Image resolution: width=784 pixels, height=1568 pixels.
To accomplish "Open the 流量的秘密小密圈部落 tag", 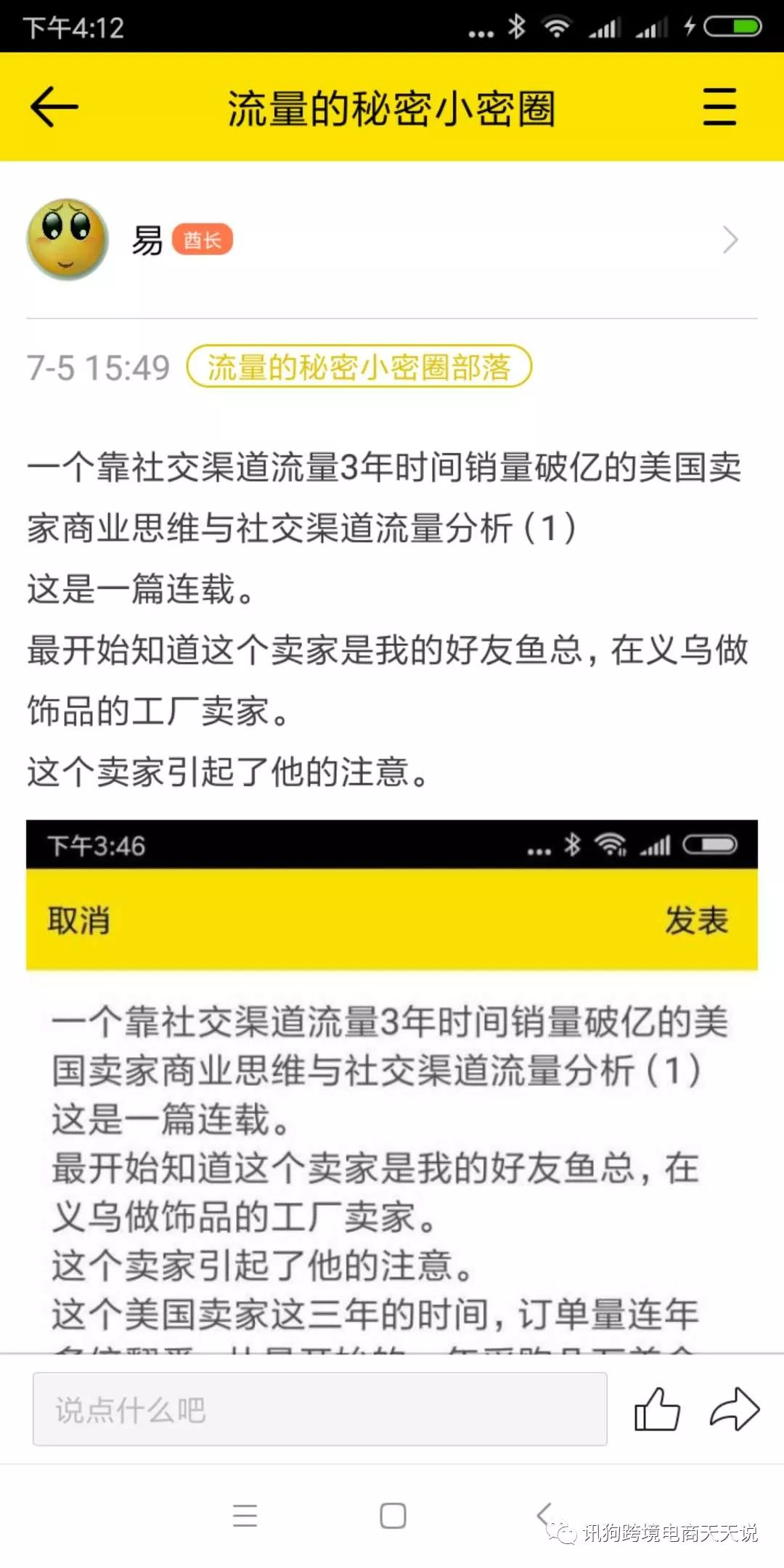I will (359, 367).
